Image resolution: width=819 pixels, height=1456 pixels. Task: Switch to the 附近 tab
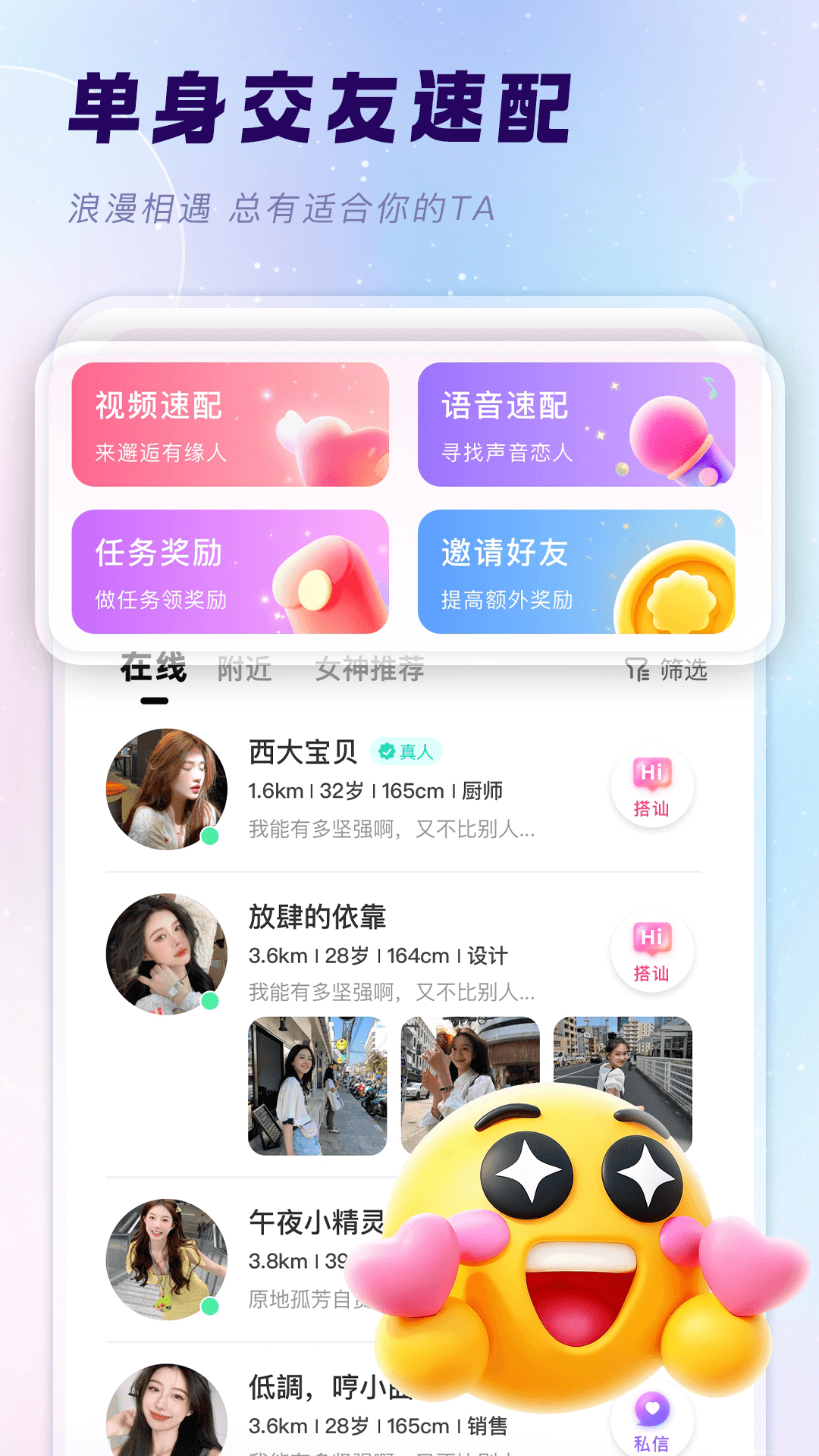[243, 670]
